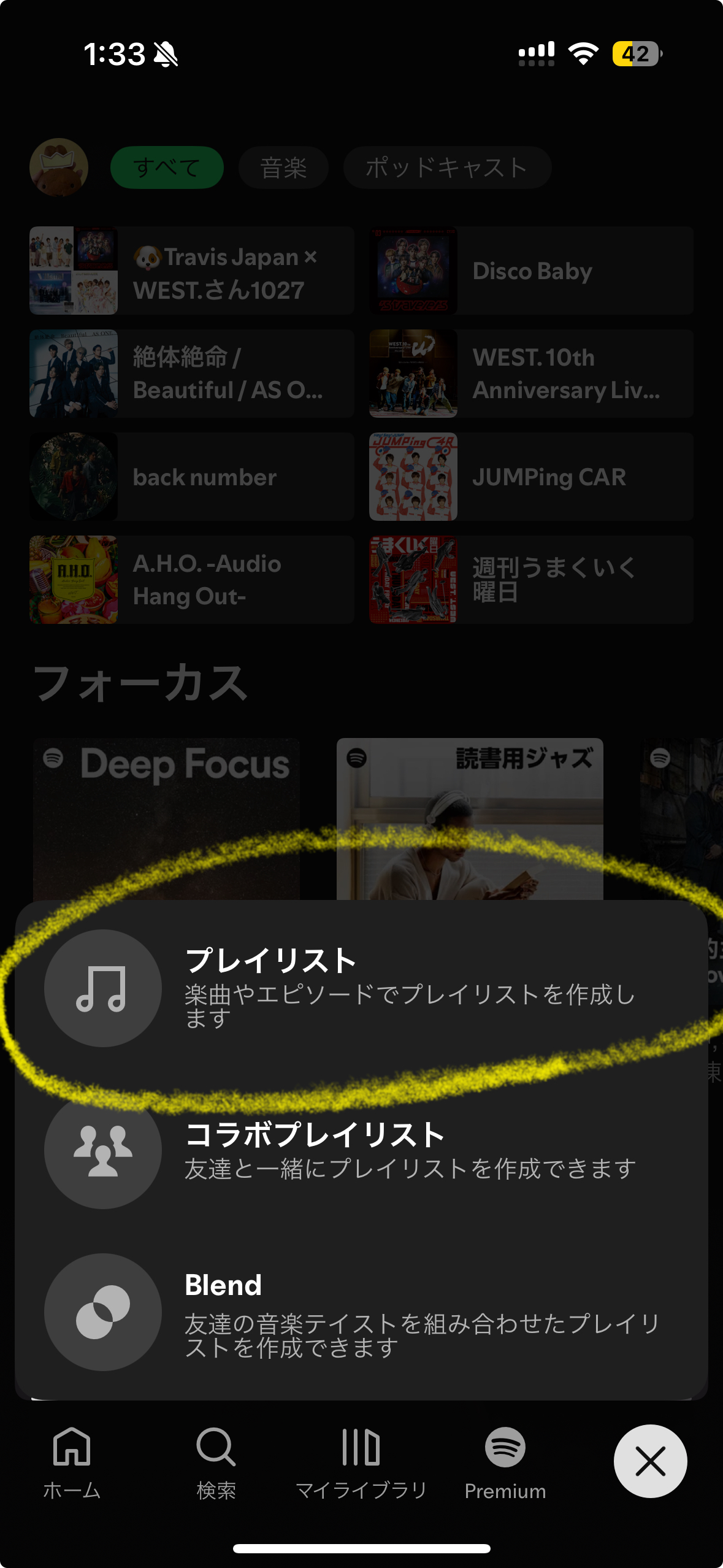
Task: Open the マイライブラリ tab
Action: (x=361, y=1462)
